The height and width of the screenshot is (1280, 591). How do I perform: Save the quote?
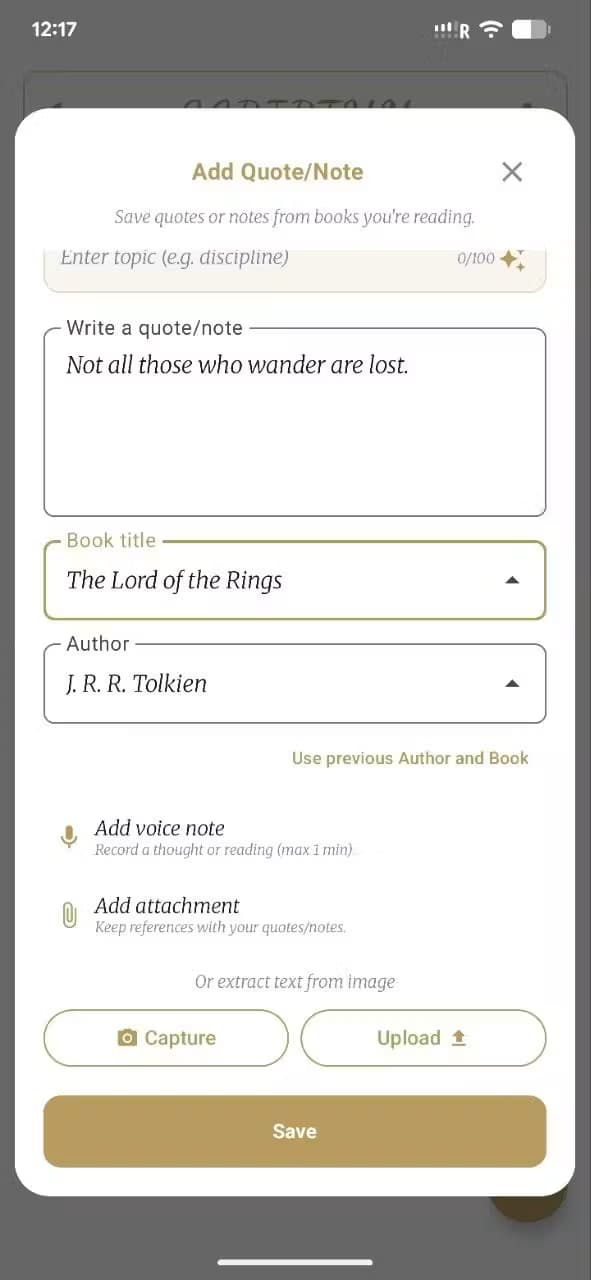[x=295, y=1131]
